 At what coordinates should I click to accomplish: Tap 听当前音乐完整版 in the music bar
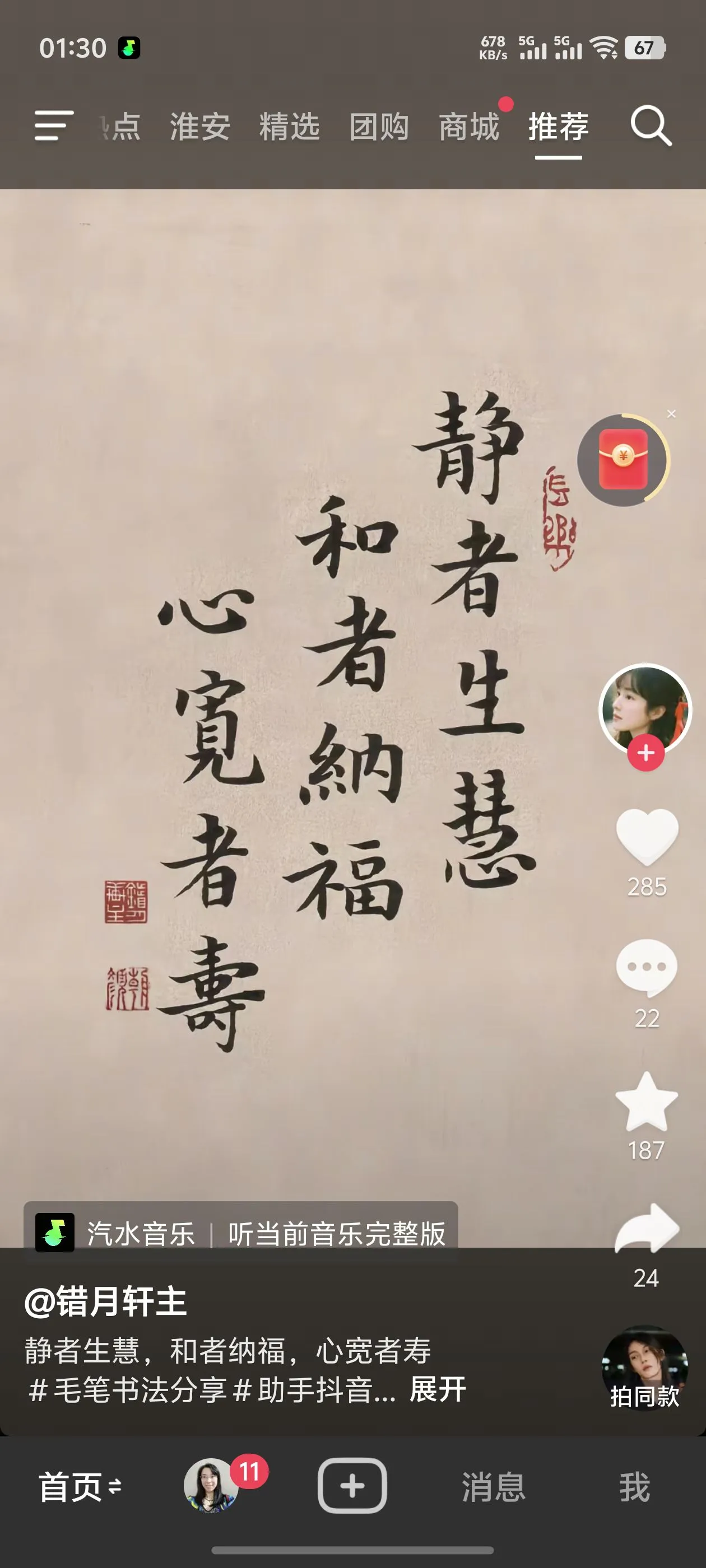(336, 1233)
